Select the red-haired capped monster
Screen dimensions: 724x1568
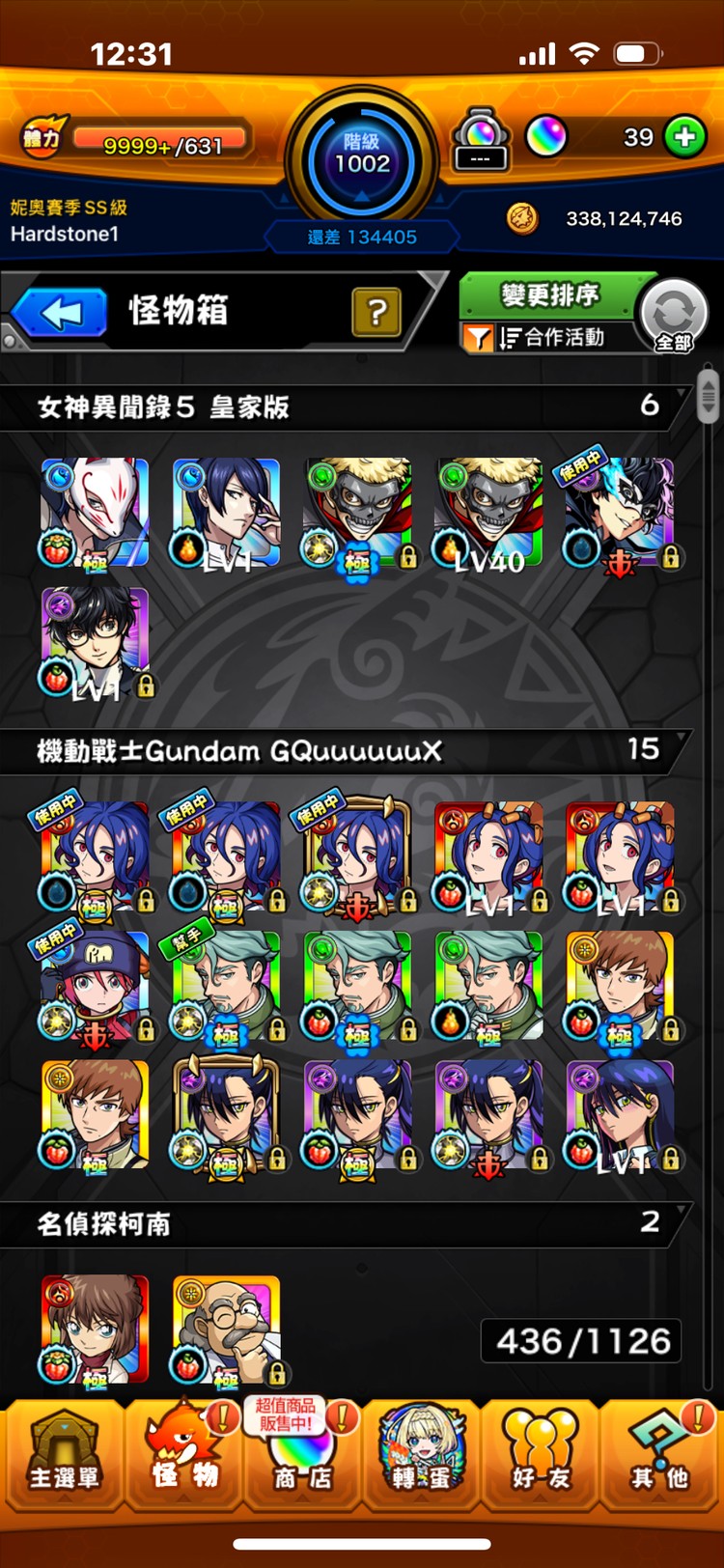tap(95, 986)
